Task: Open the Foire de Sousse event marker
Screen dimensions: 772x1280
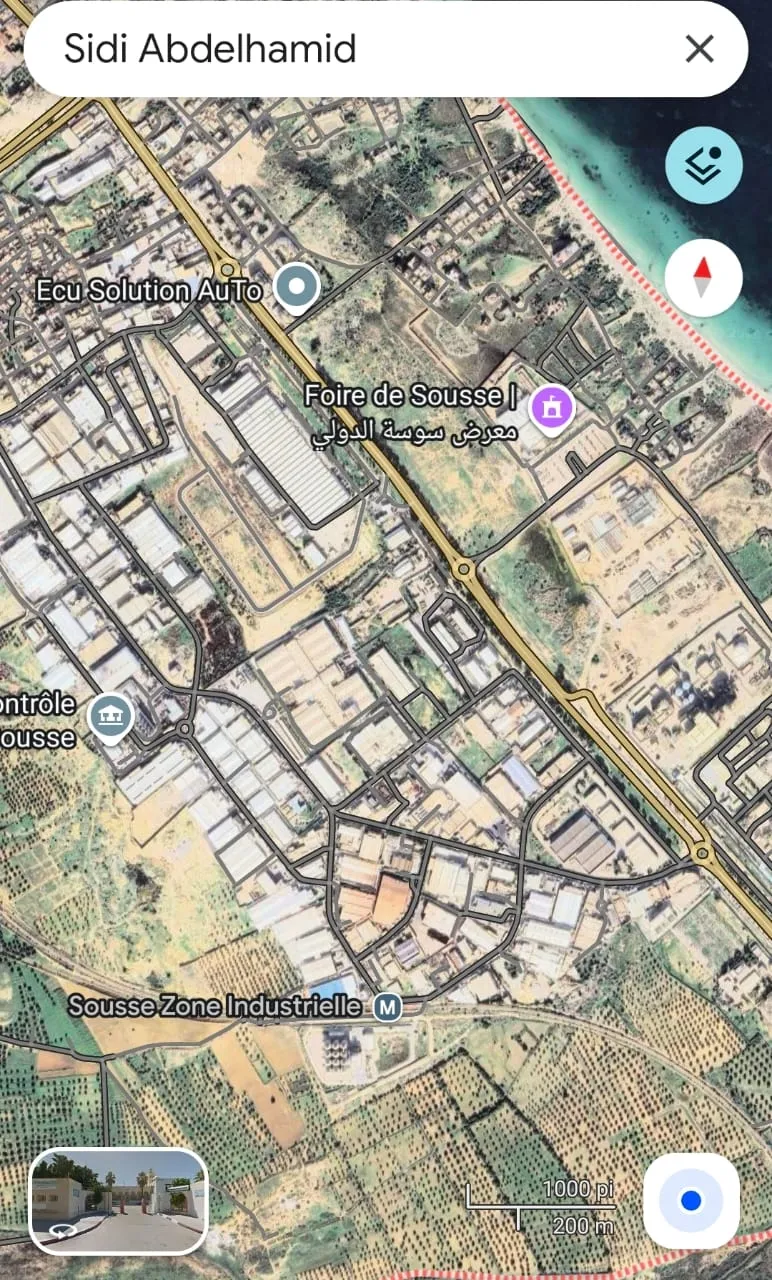Action: tap(551, 408)
